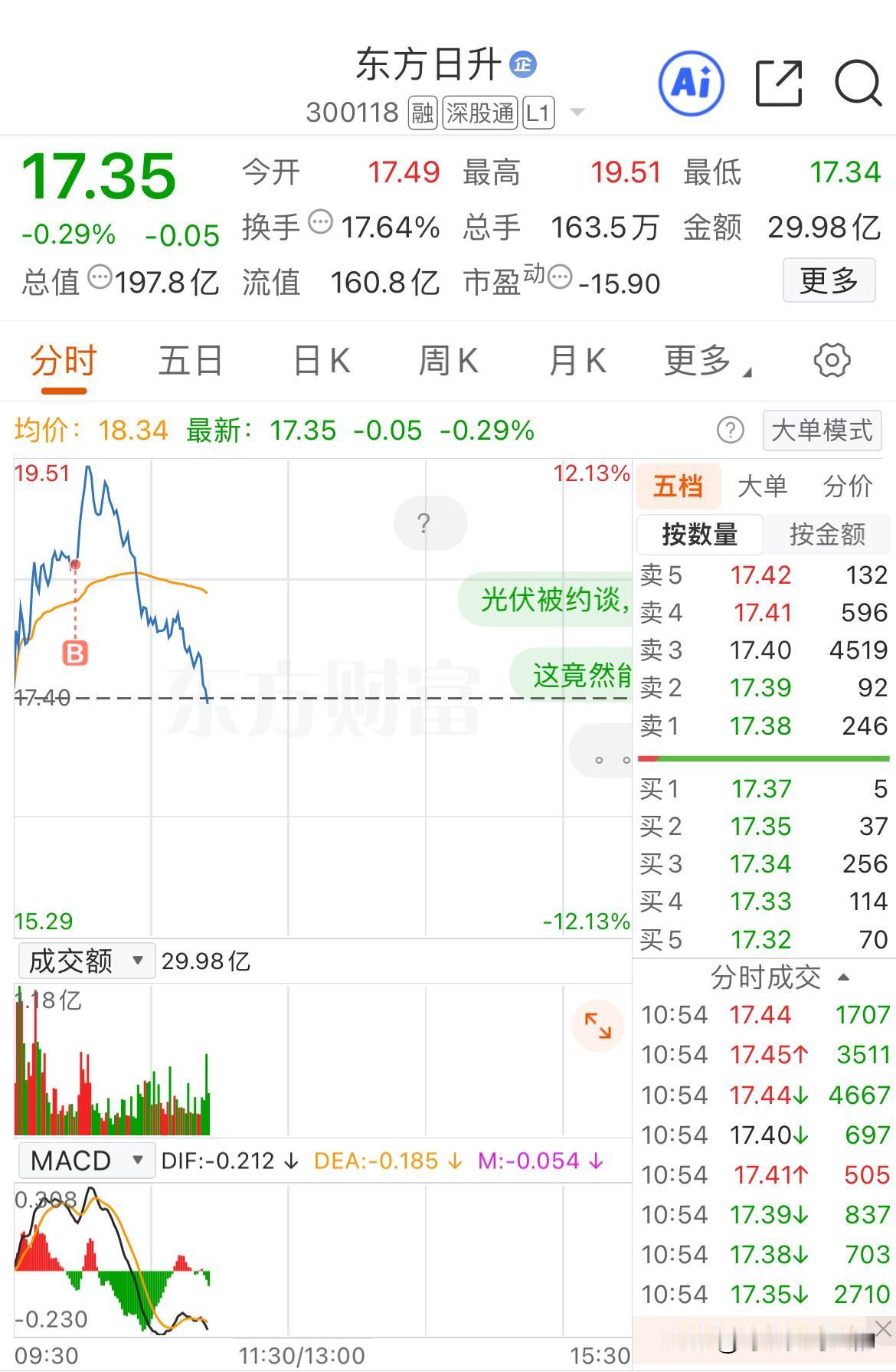
Task: Switch to the 日K tab
Action: point(321,360)
